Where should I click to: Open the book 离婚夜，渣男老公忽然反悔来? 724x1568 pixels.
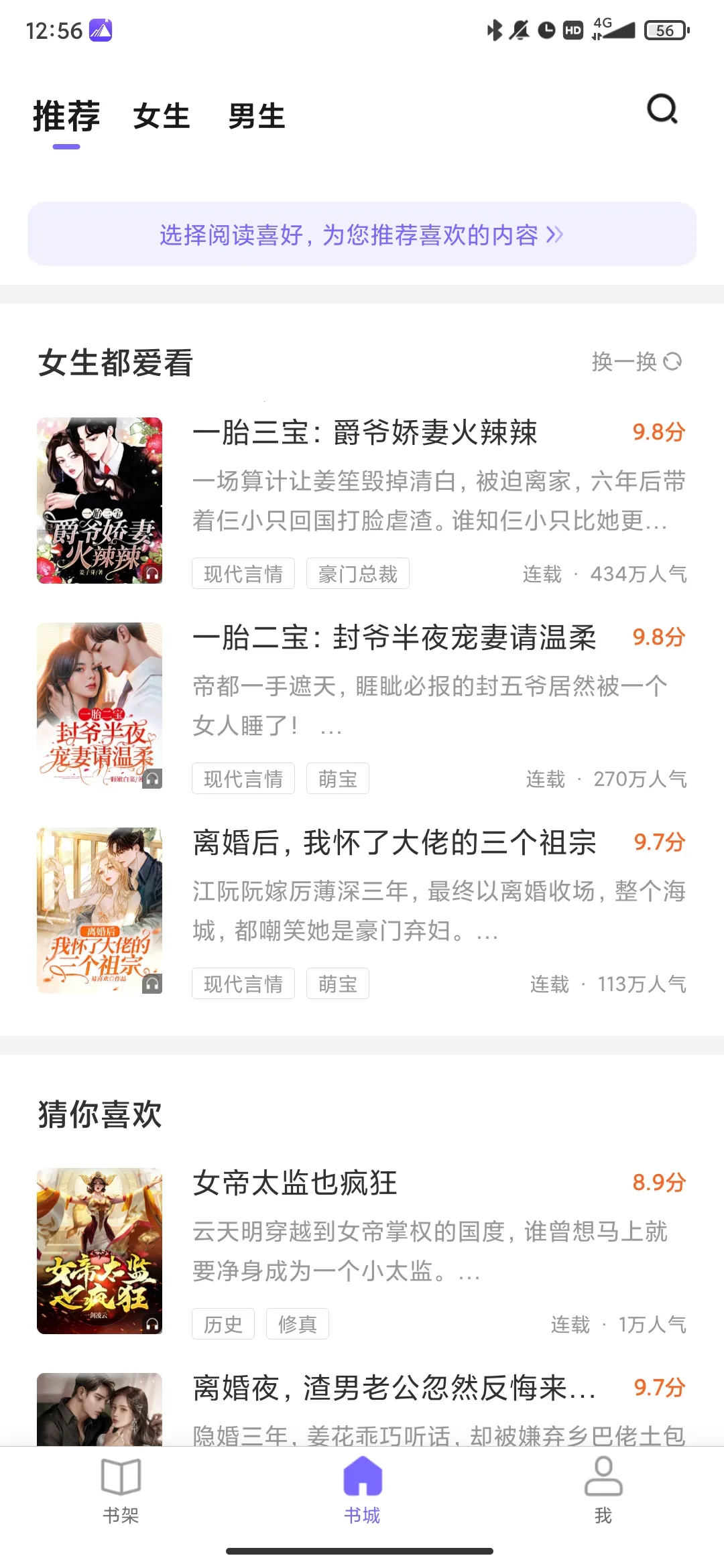click(x=394, y=1388)
